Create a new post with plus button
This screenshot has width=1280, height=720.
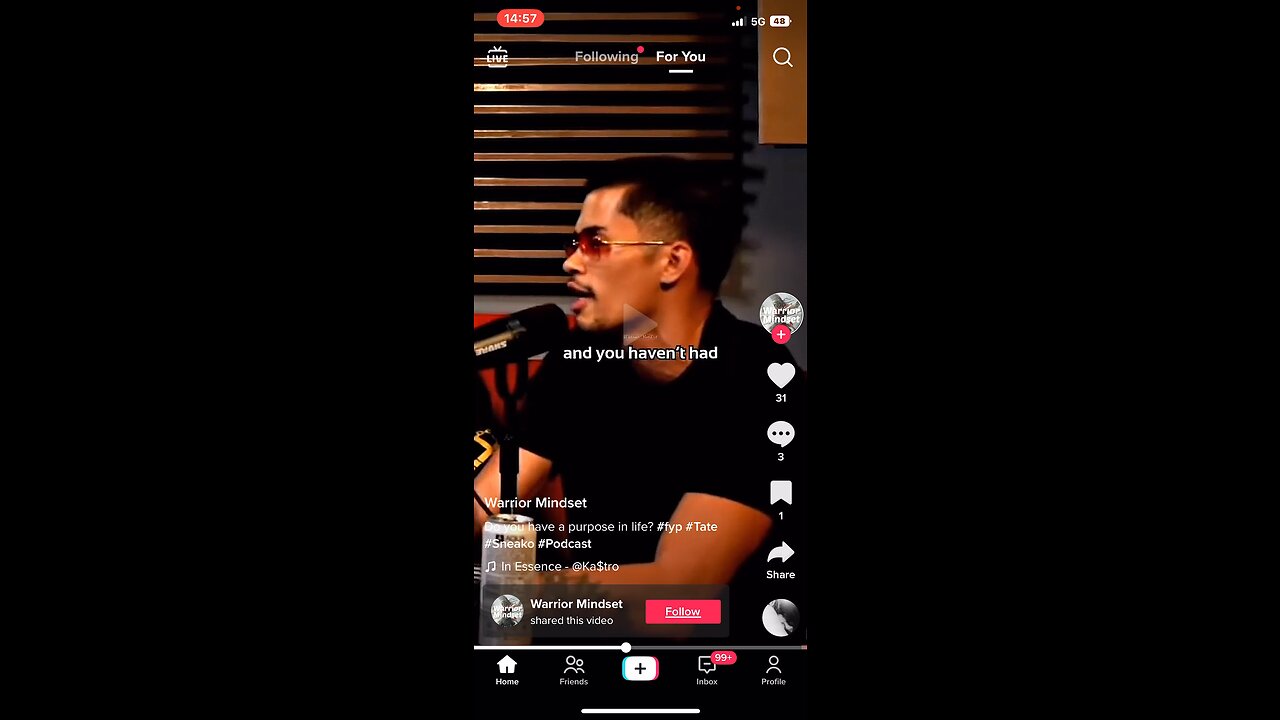[x=640, y=669]
